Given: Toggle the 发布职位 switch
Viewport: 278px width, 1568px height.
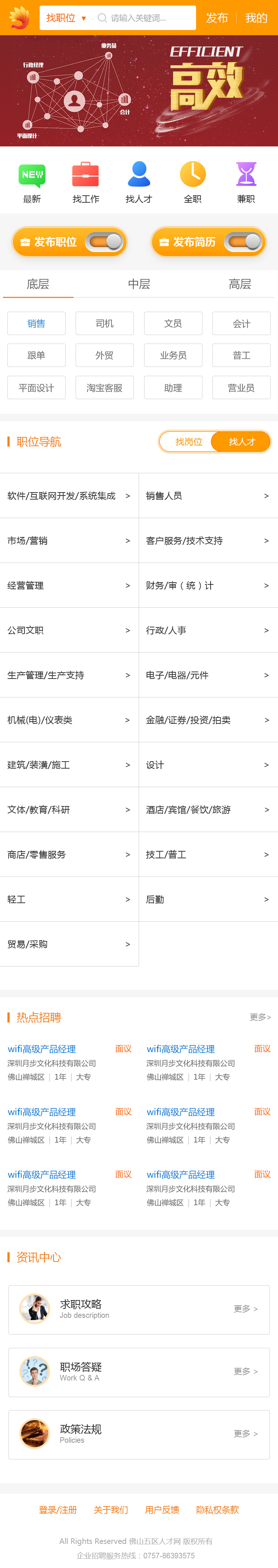Looking at the screenshot, I should pos(106,242).
